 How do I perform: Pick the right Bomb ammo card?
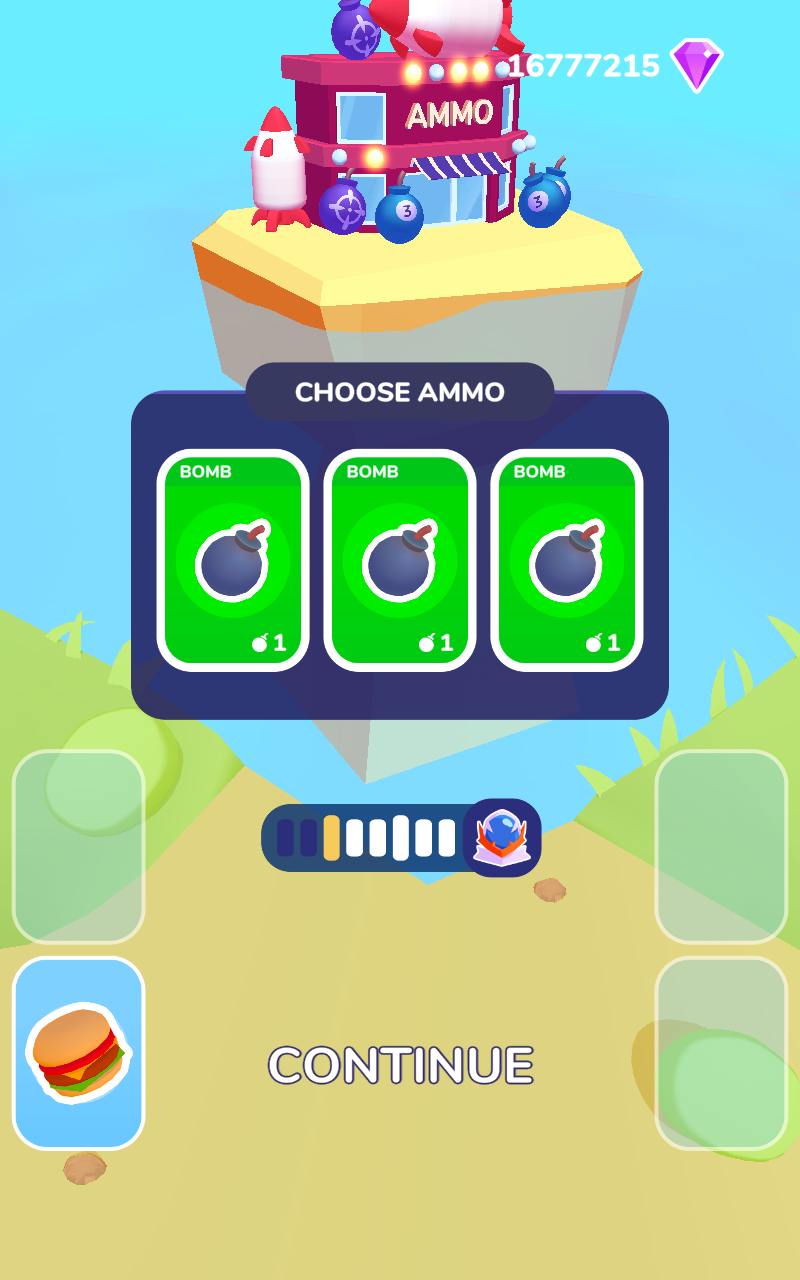point(567,560)
